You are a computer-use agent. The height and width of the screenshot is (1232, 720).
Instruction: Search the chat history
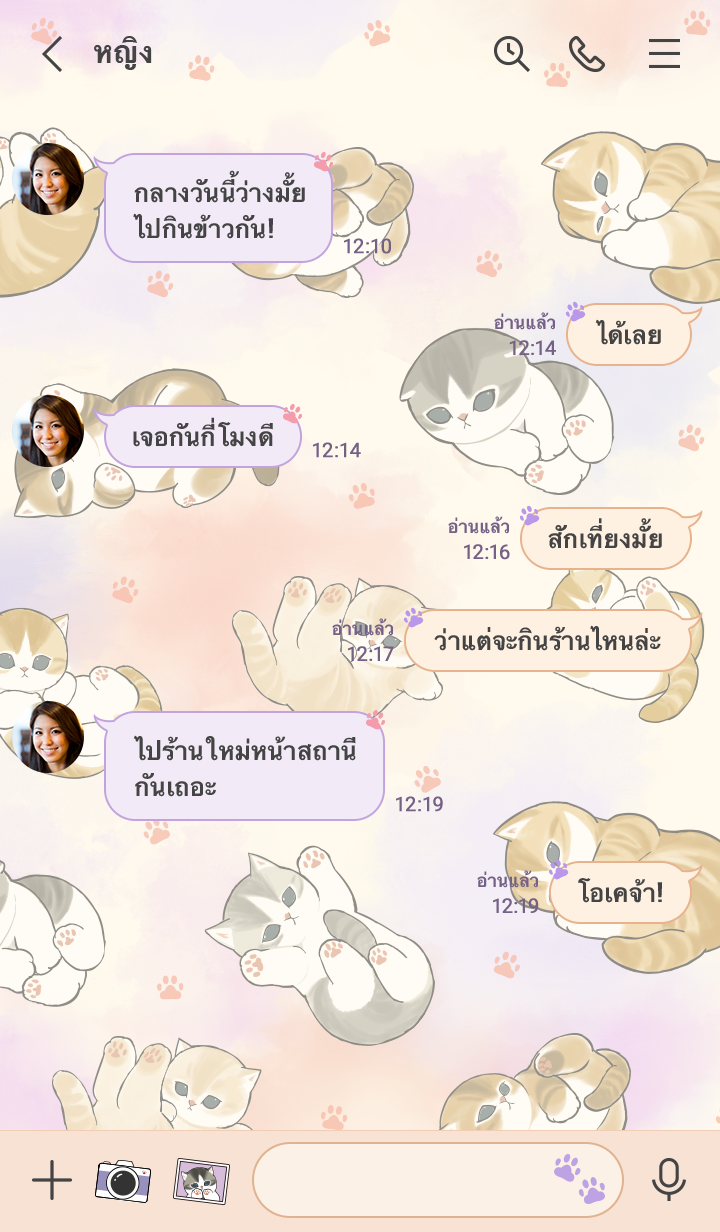(511, 54)
